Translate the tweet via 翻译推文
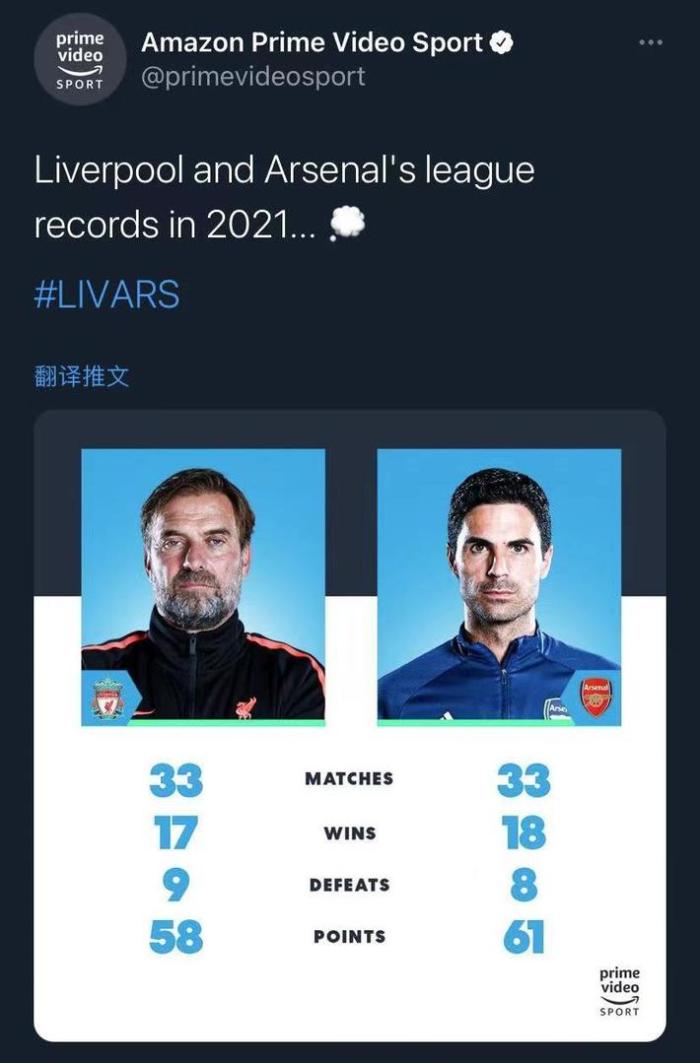Image resolution: width=700 pixels, height=1063 pixels. coord(82,376)
